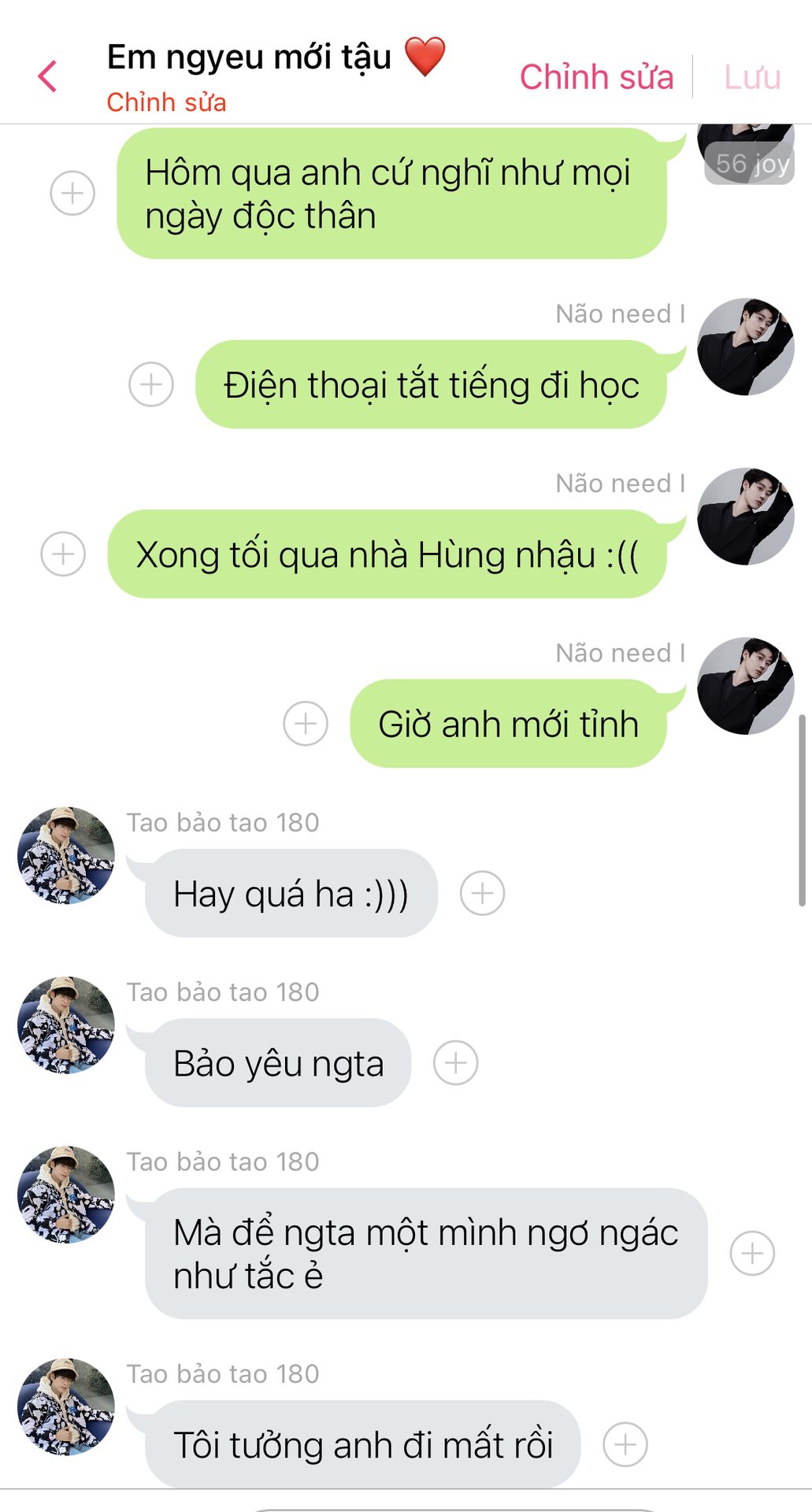Image resolution: width=812 pixels, height=1512 pixels.
Task: Tap plus beside 'Tôi tưởng anh đi mất rồi'
Action: 625,1444
